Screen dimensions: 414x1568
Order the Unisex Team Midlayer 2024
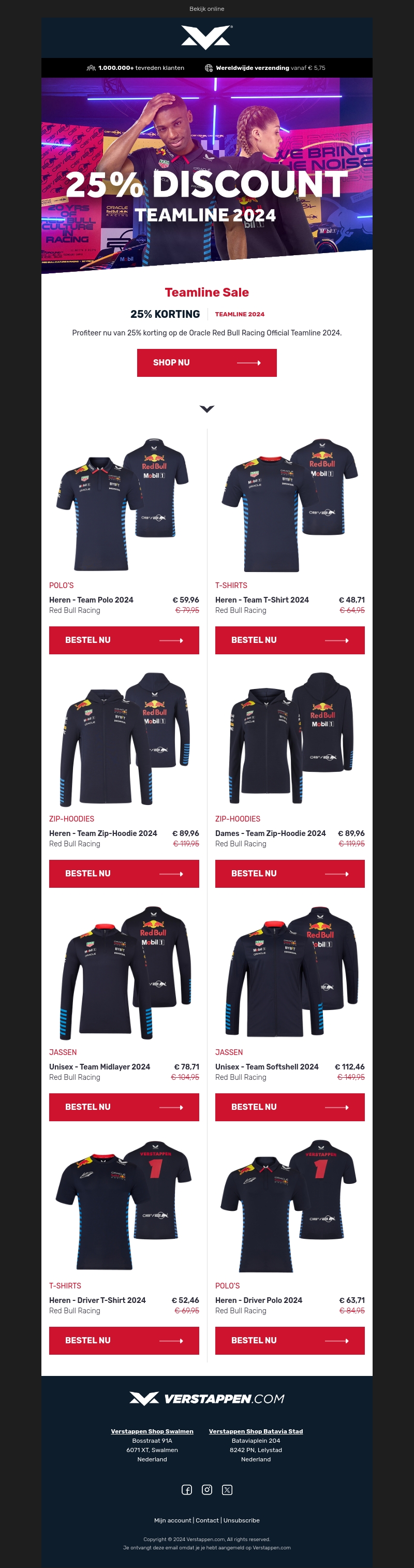[x=124, y=1107]
